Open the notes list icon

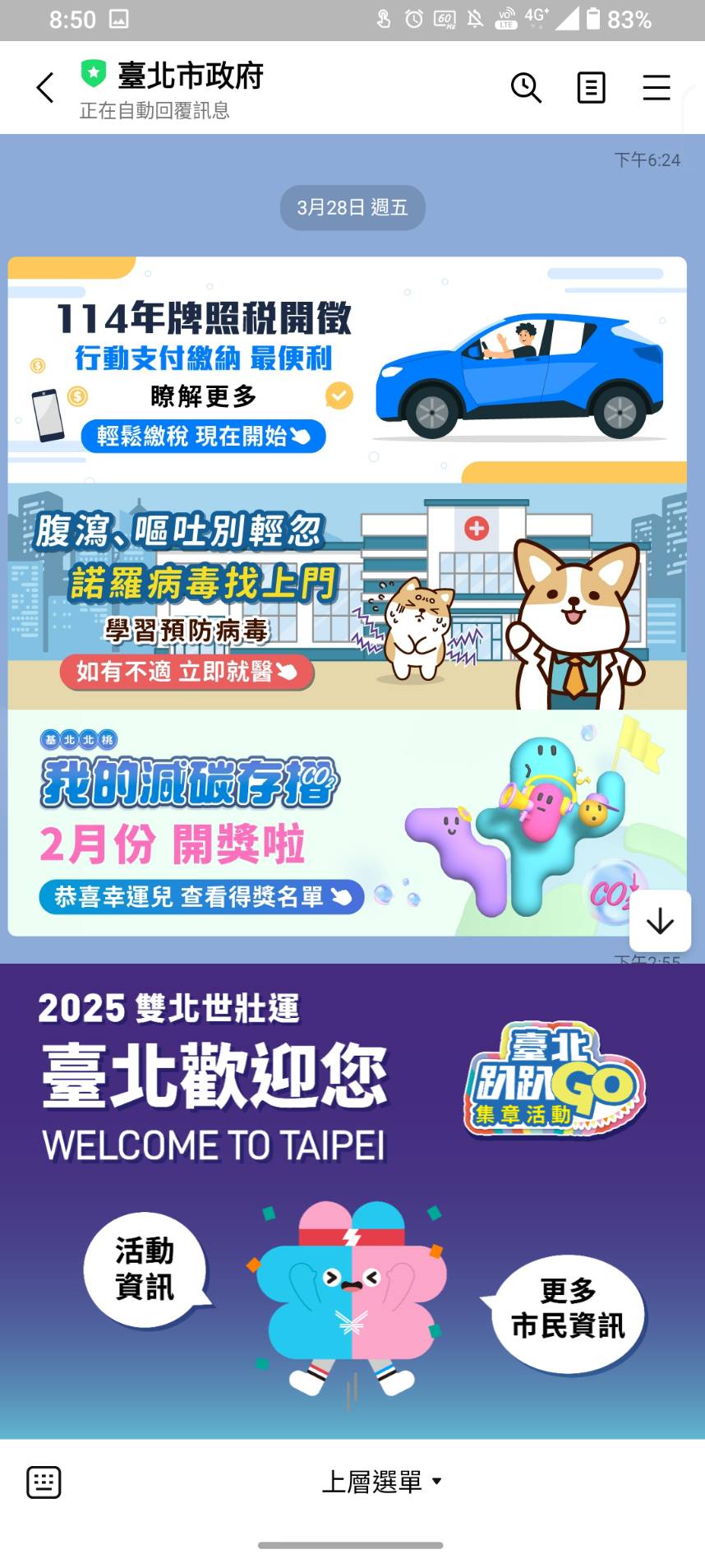click(x=591, y=87)
